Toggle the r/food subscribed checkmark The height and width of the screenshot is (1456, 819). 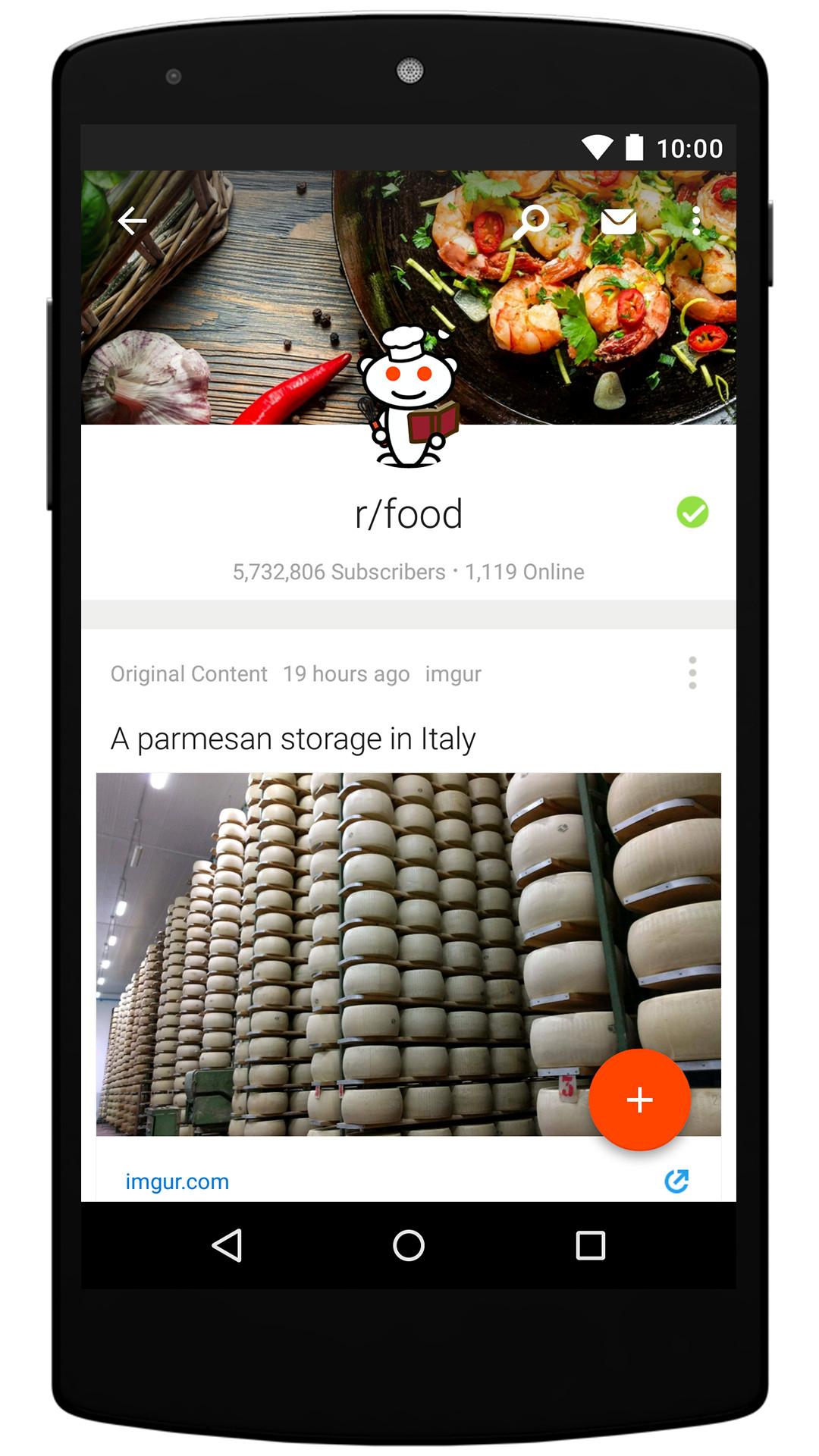tap(692, 513)
